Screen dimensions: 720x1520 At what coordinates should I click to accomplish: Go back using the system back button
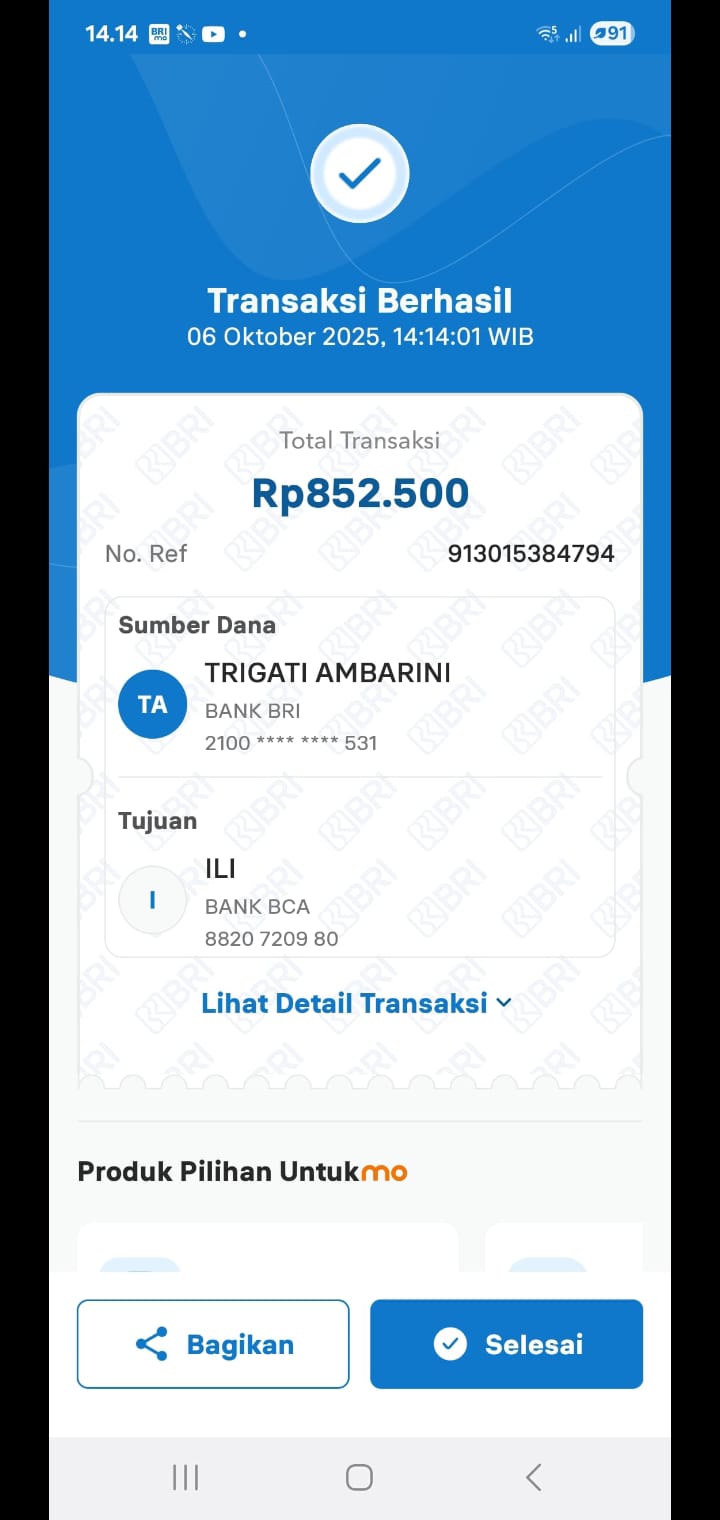pos(533,1477)
